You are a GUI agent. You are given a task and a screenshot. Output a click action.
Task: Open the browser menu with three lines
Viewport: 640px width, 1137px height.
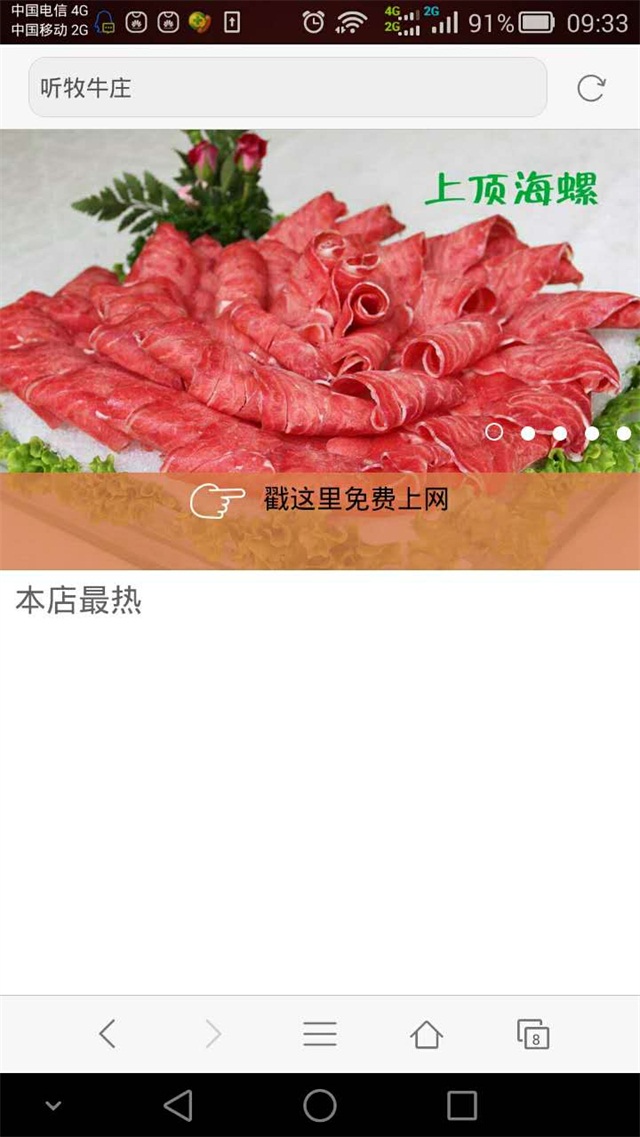pyautogui.click(x=320, y=1033)
